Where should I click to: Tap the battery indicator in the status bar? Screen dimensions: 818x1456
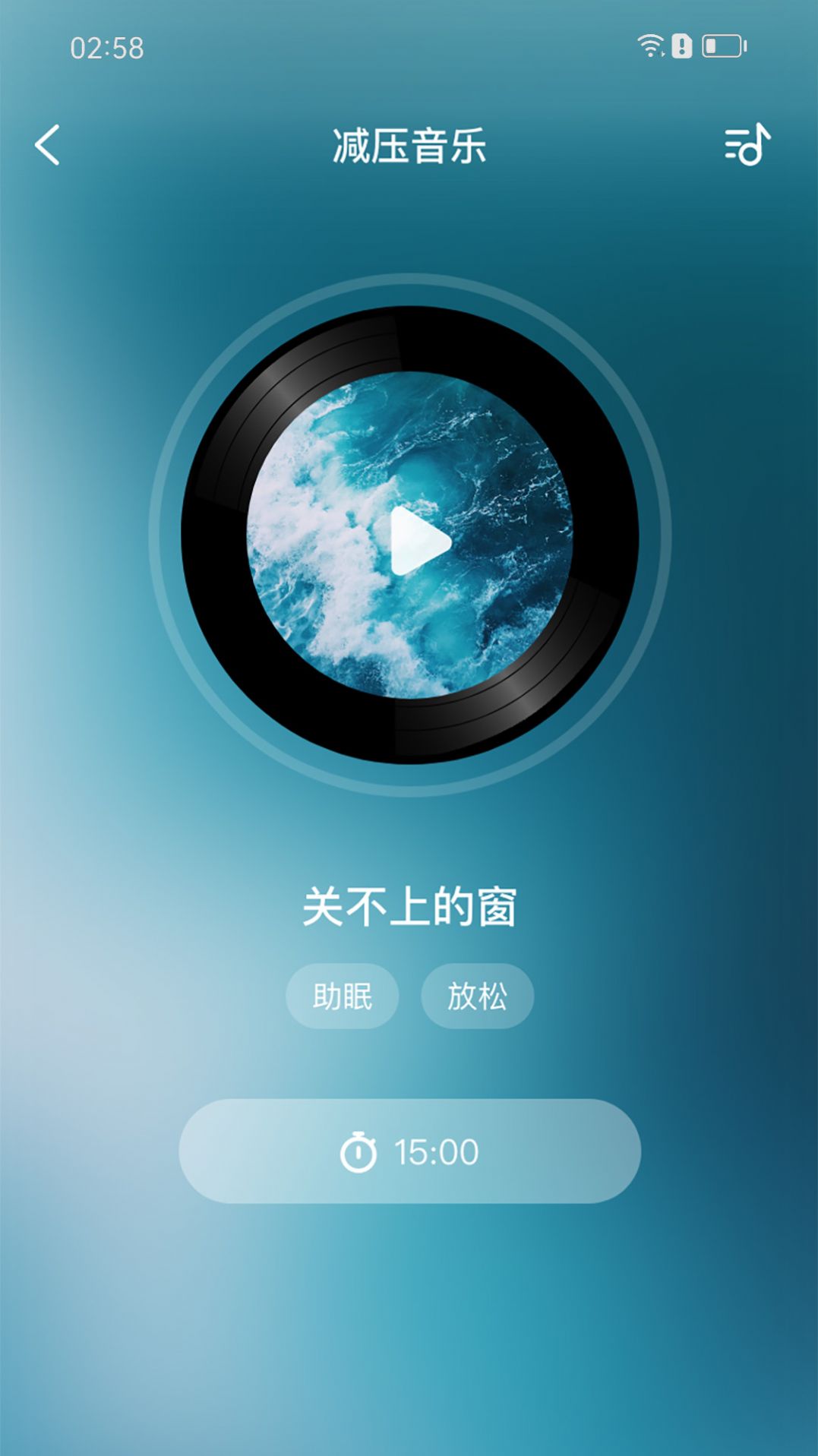(x=719, y=47)
